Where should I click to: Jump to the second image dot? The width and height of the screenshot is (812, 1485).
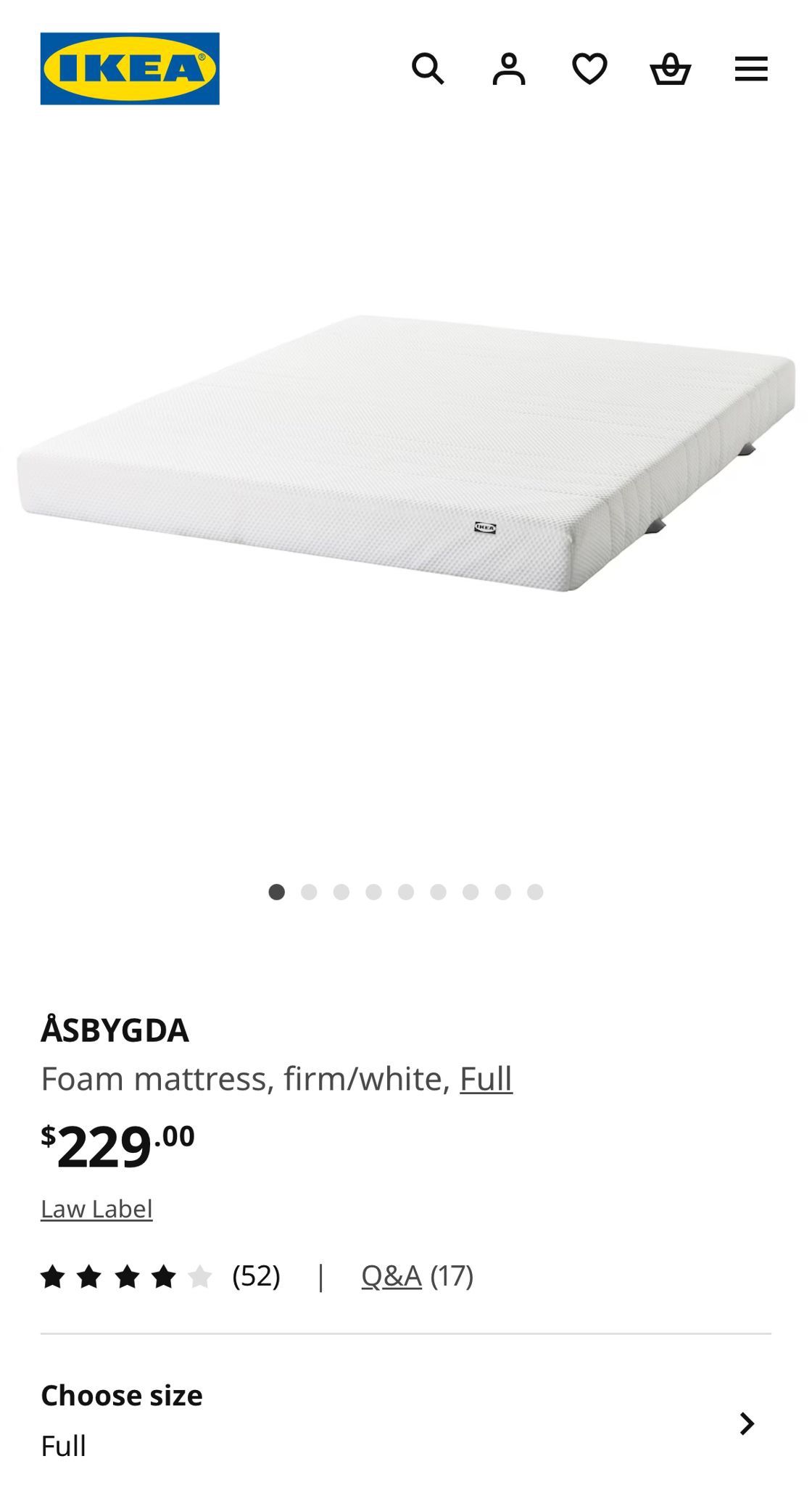pyautogui.click(x=309, y=892)
